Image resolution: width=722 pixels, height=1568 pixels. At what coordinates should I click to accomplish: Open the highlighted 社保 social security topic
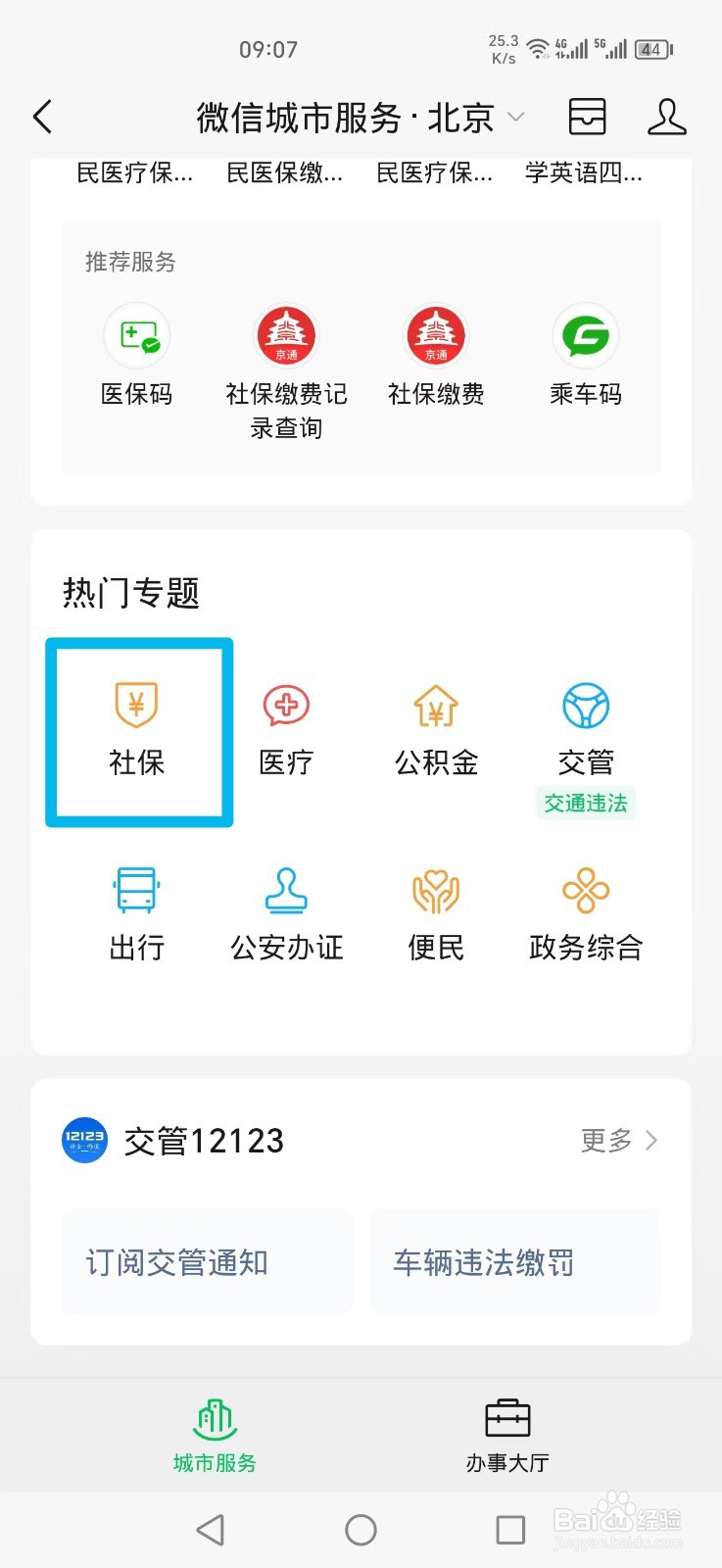coord(137,730)
